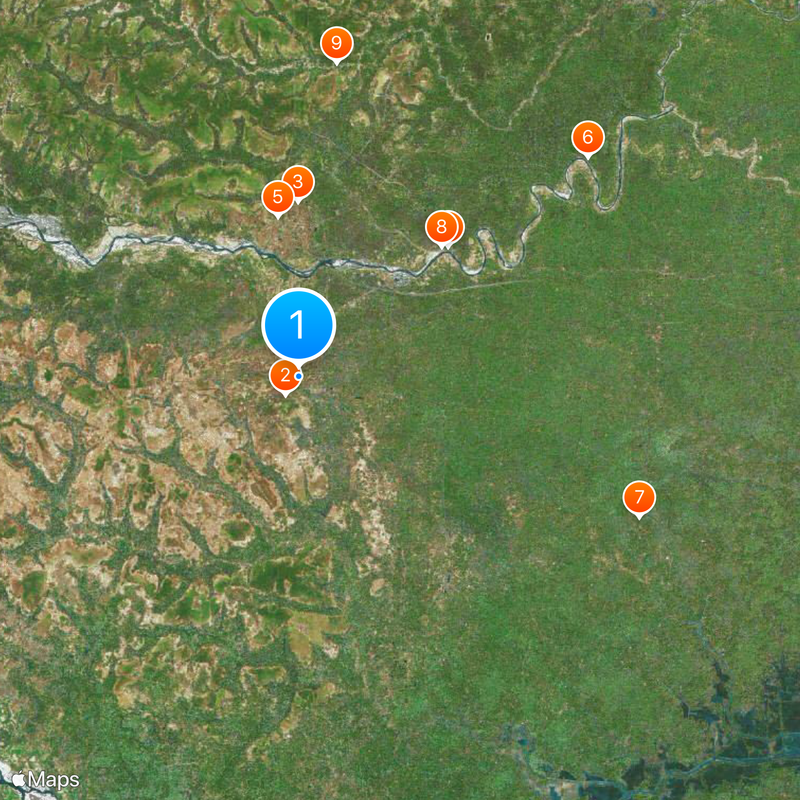Tap the orange pin numbered 6
The image size is (800, 800).
(x=587, y=137)
